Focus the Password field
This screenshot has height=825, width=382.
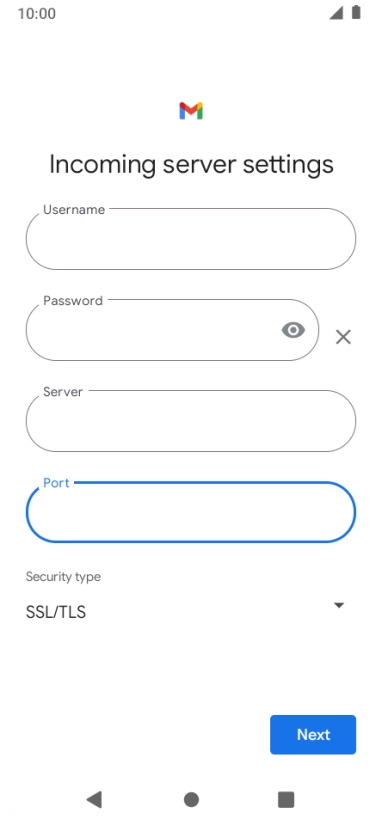pos(172,330)
